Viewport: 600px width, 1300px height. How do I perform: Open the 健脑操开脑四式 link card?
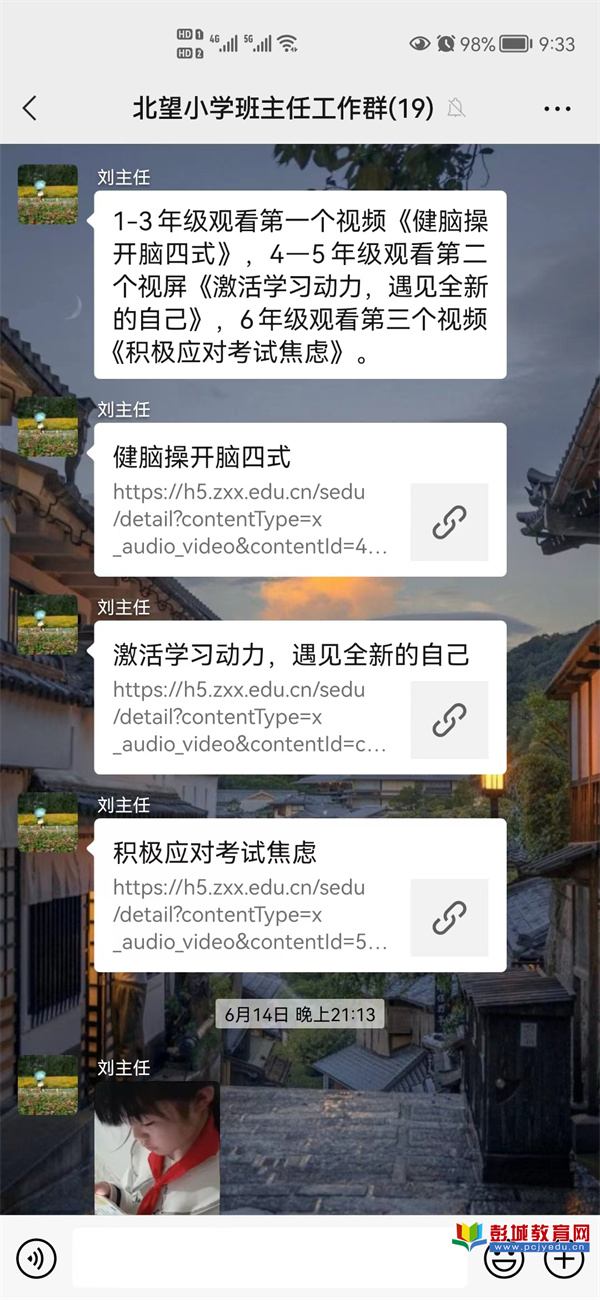click(300, 500)
